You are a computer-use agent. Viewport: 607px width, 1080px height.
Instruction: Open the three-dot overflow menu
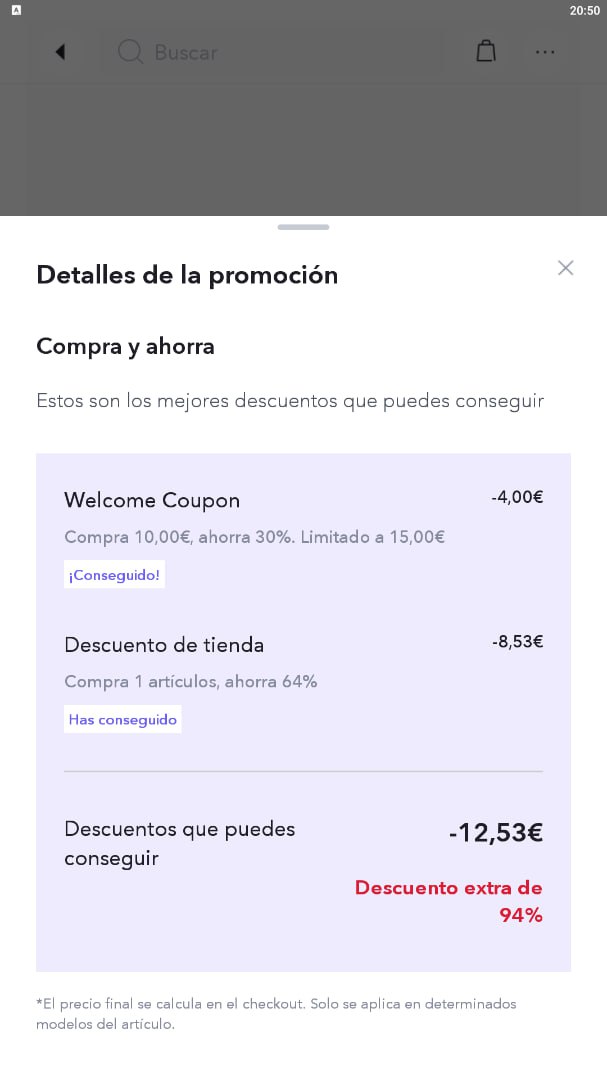point(545,52)
